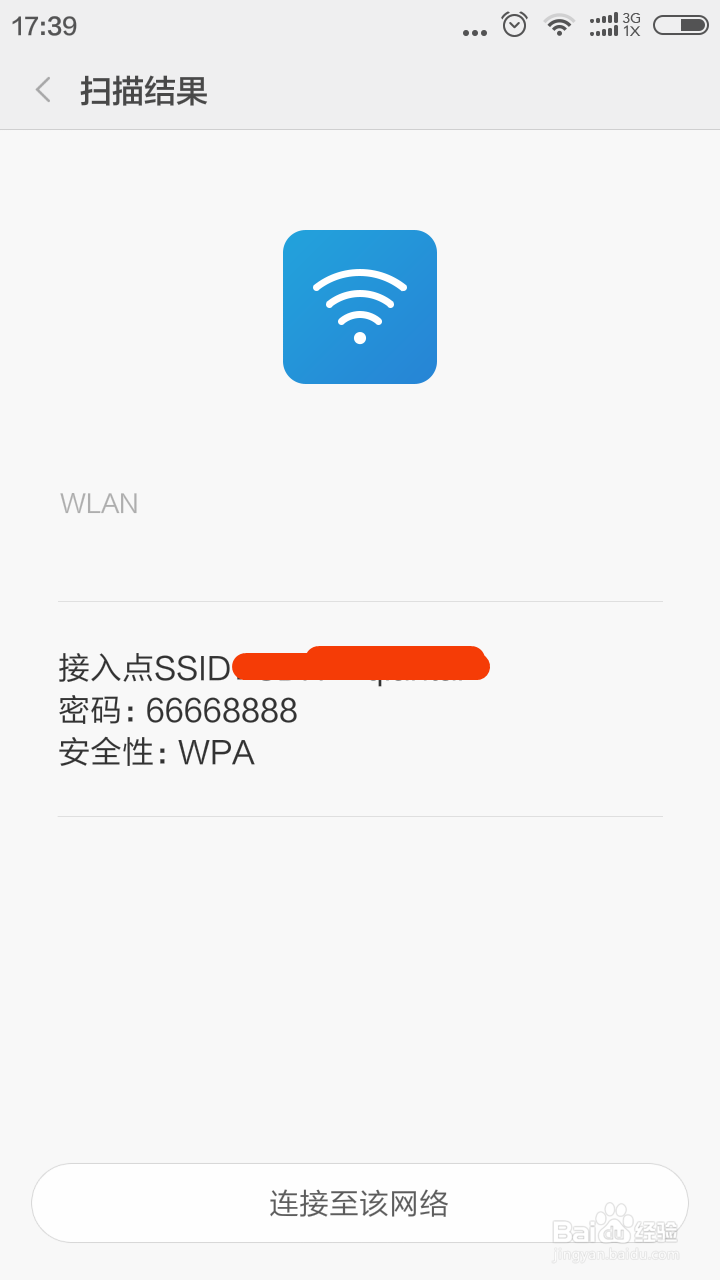The height and width of the screenshot is (1280, 720).
Task: Select the Wi-Fi signal icon in status bar
Action: 558,24
